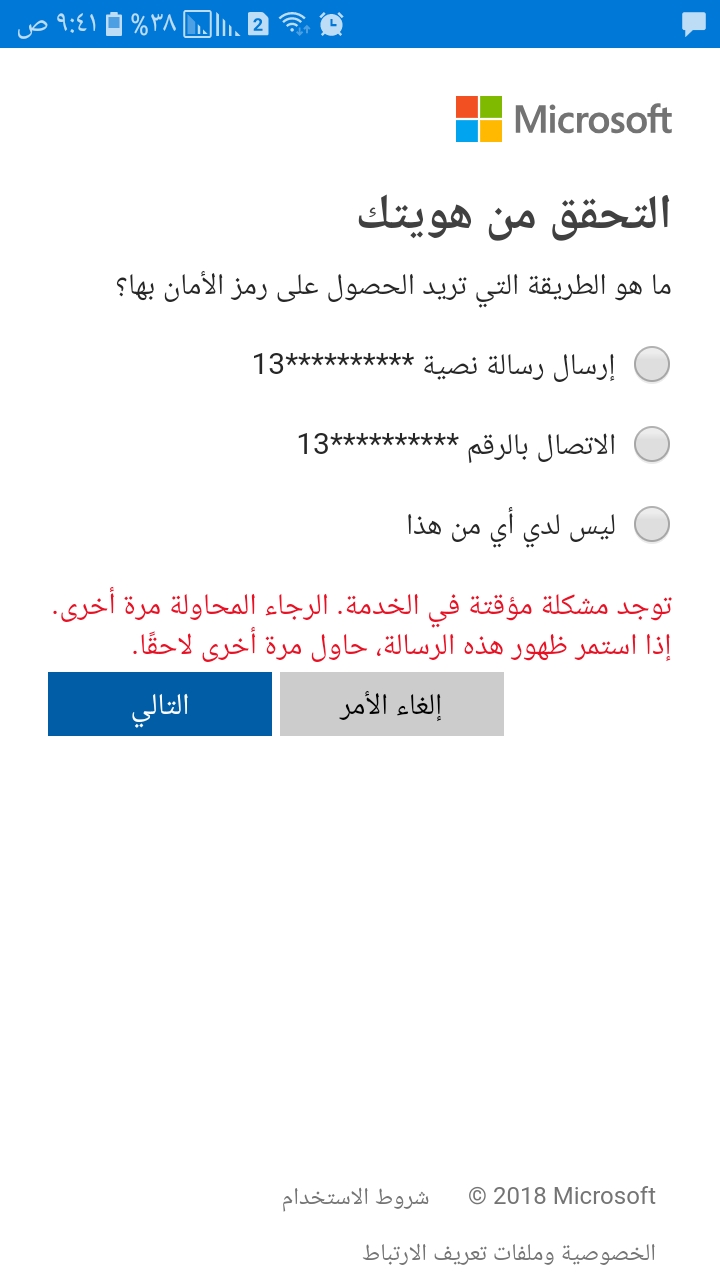Cancel with the إلغاء الأمر button

[392, 704]
